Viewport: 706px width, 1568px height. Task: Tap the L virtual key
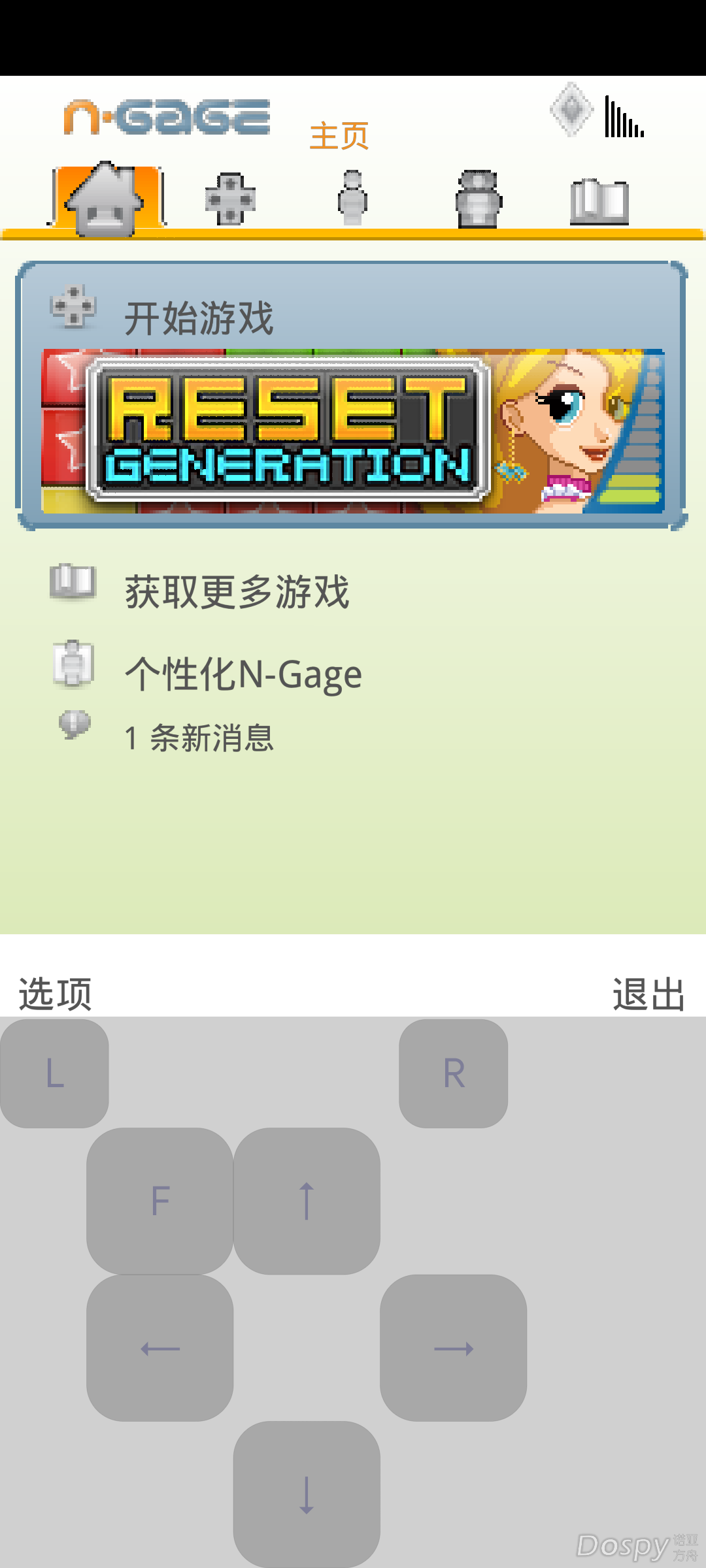[54, 1073]
